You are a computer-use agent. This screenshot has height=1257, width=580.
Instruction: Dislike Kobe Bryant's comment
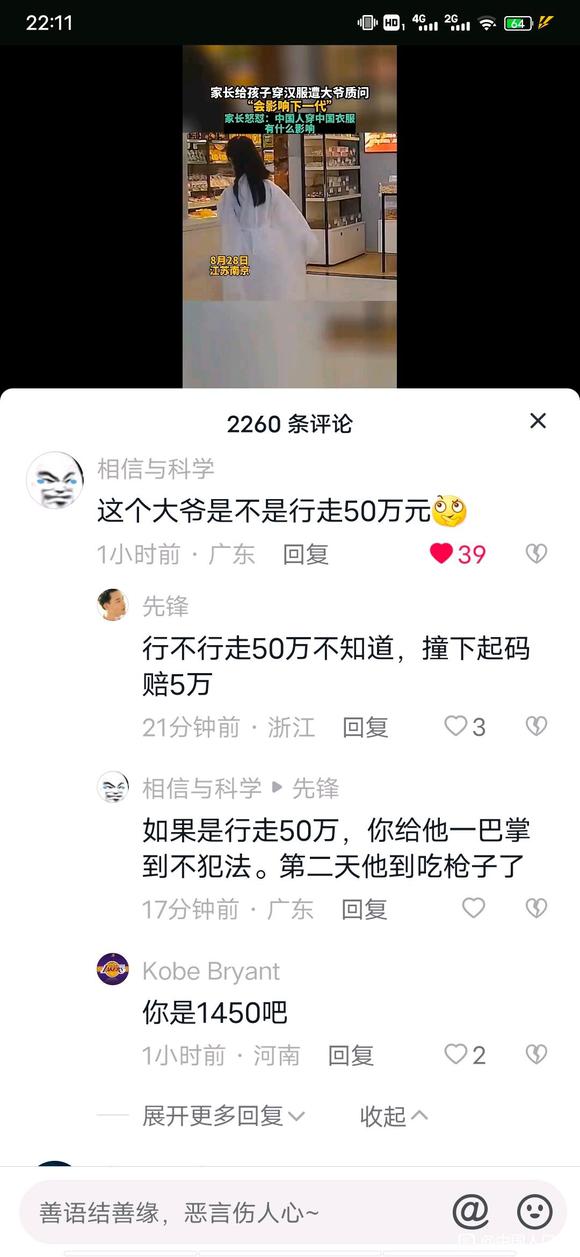point(537,1054)
